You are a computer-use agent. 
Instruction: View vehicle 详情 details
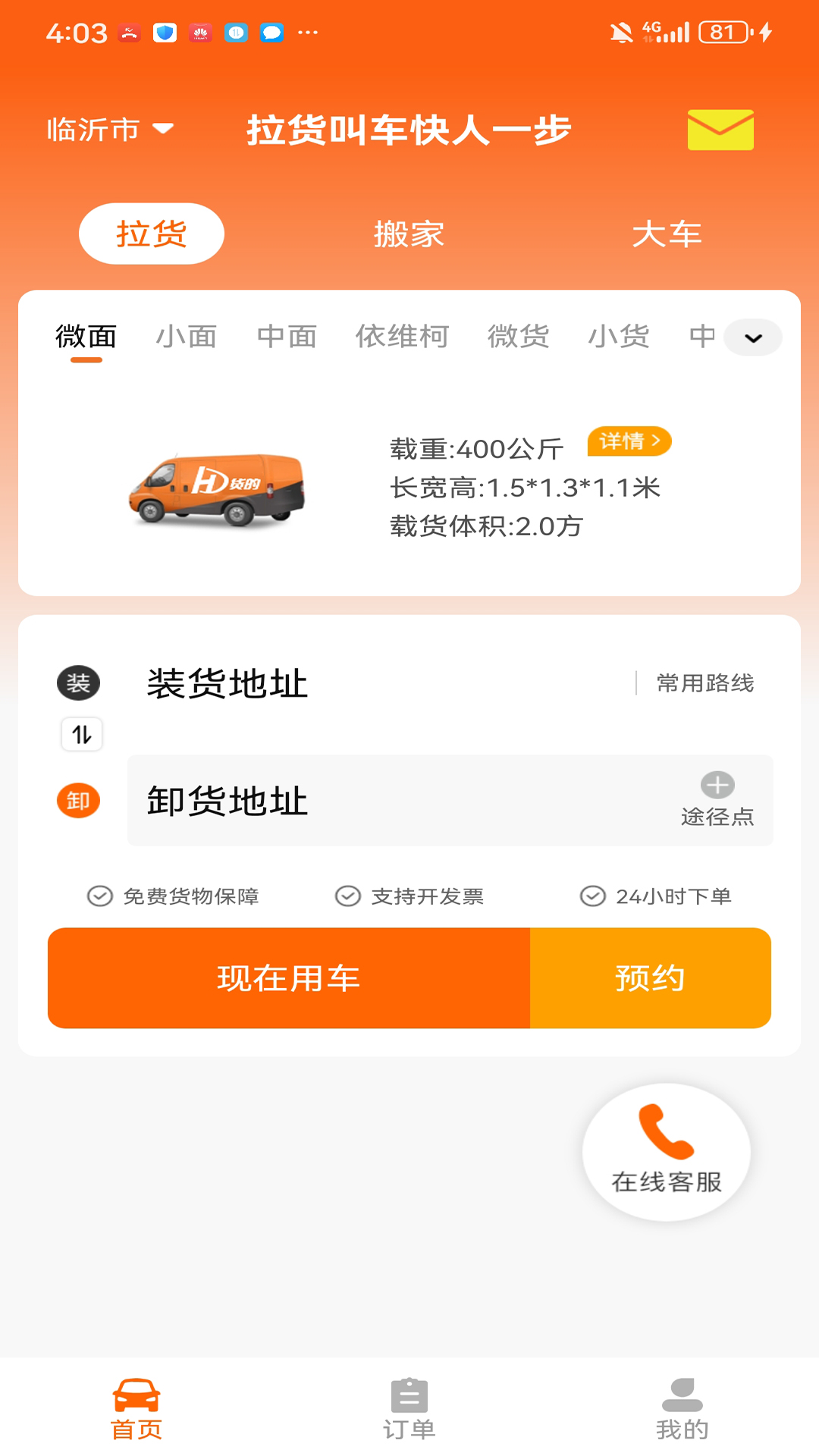(629, 441)
